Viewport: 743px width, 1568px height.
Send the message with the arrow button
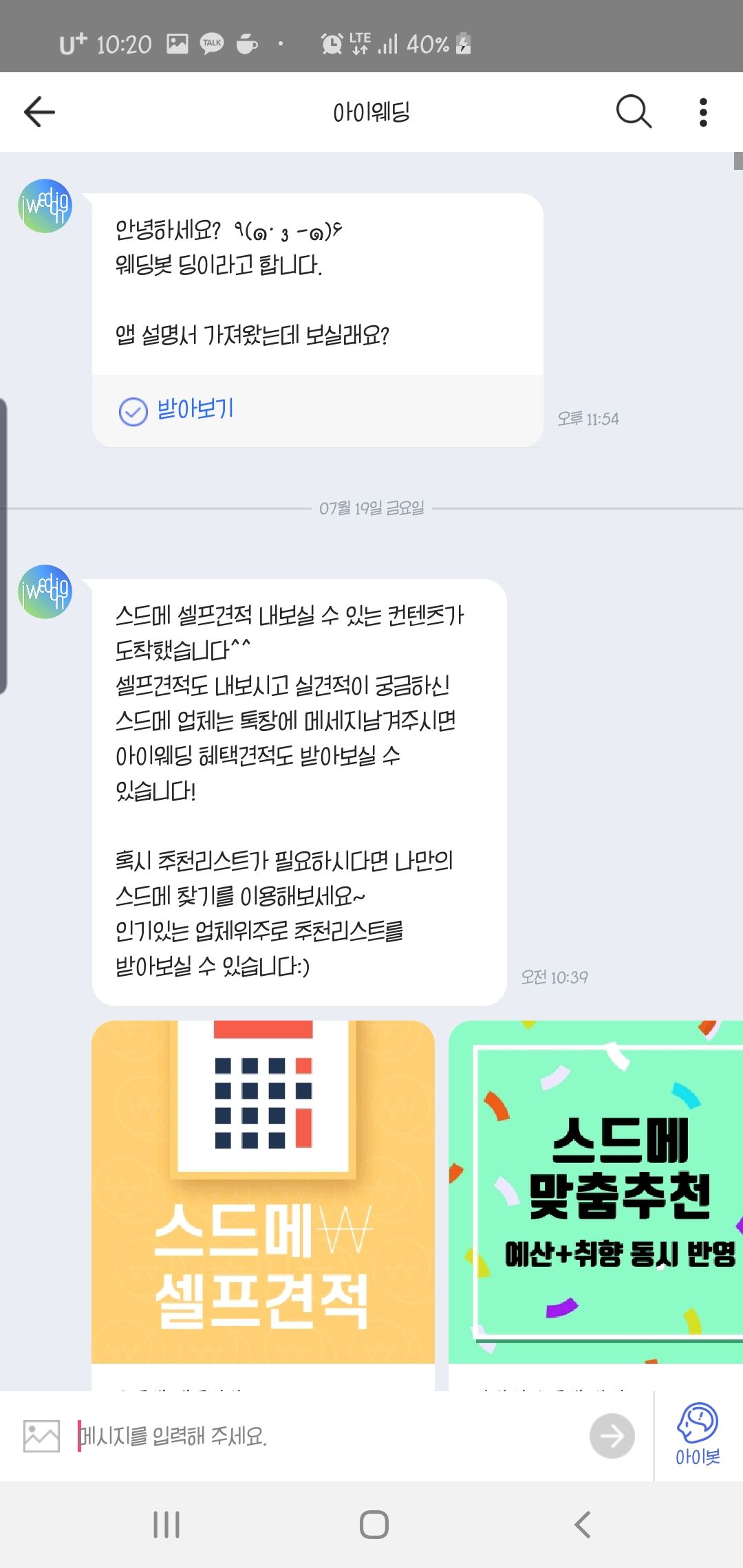[612, 1436]
